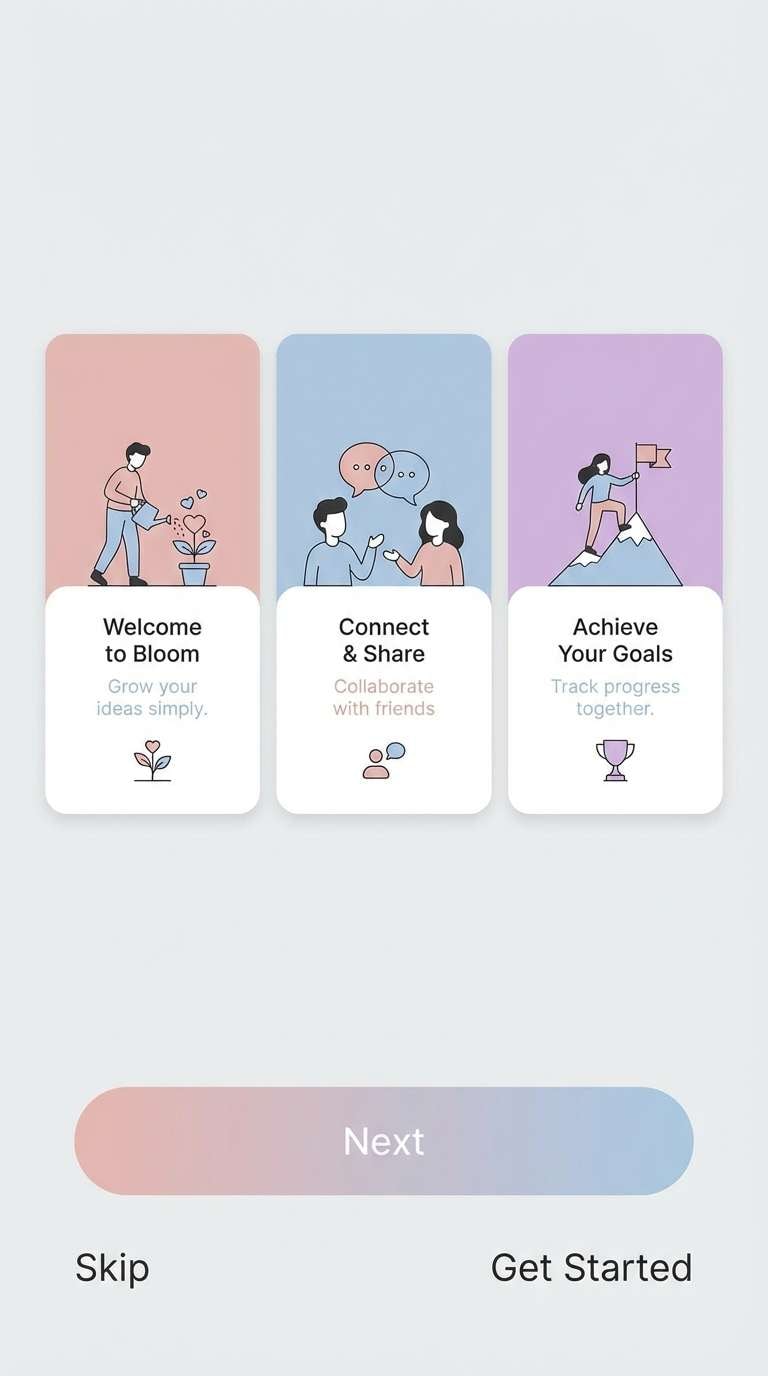
Task: Click Get Started
Action: (592, 1268)
